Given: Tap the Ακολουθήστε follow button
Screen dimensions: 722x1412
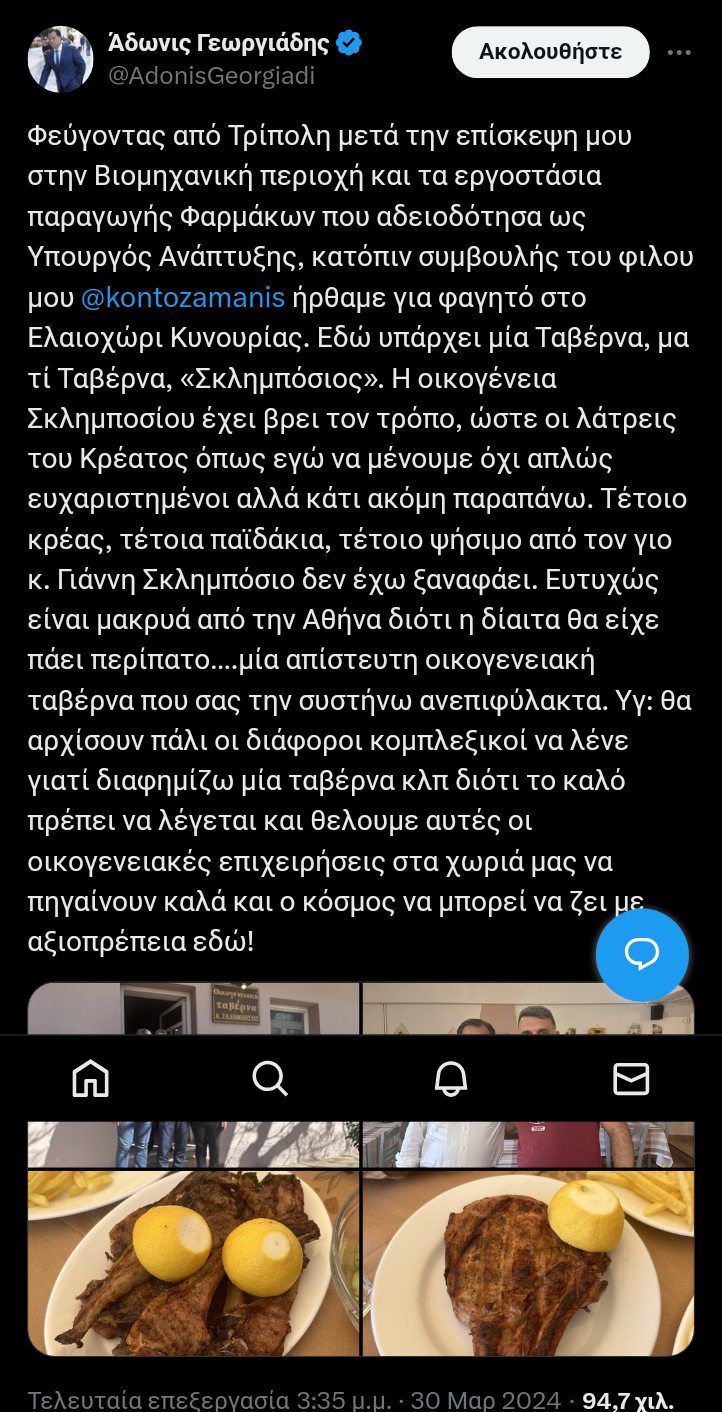Looking at the screenshot, I should (x=550, y=53).
